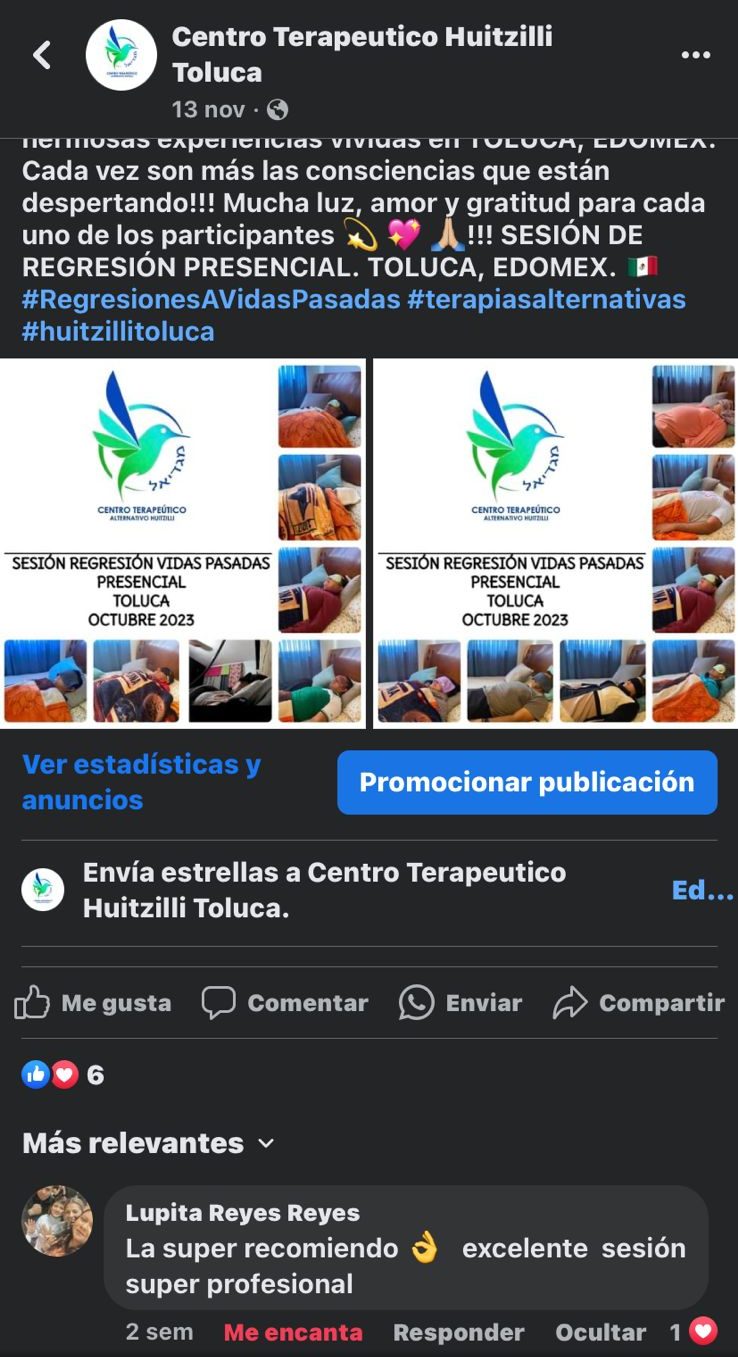The image size is (738, 1357).
Task: Like the post with Me gusta
Action: tap(93, 1003)
